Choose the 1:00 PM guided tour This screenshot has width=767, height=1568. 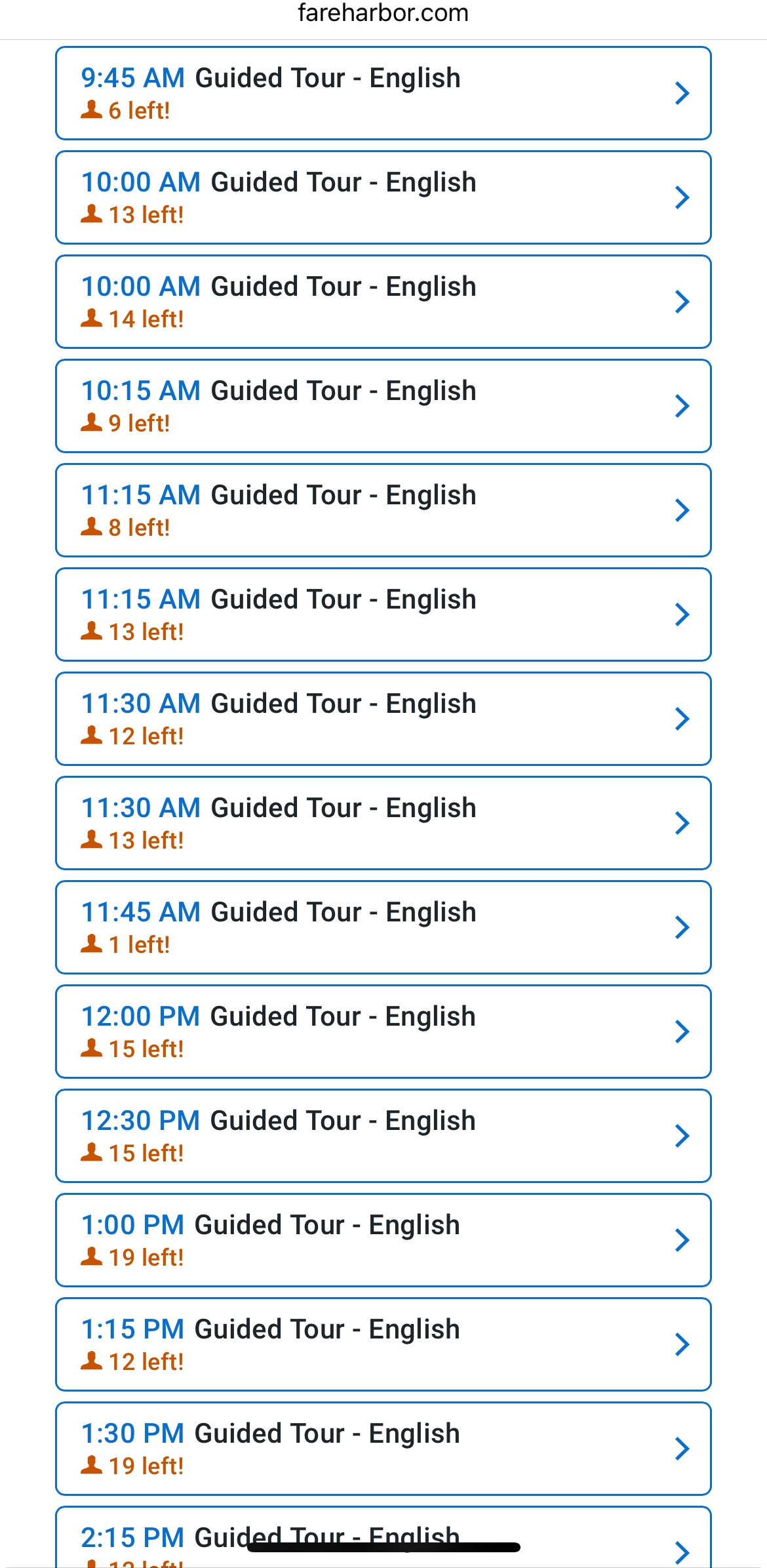[383, 1240]
